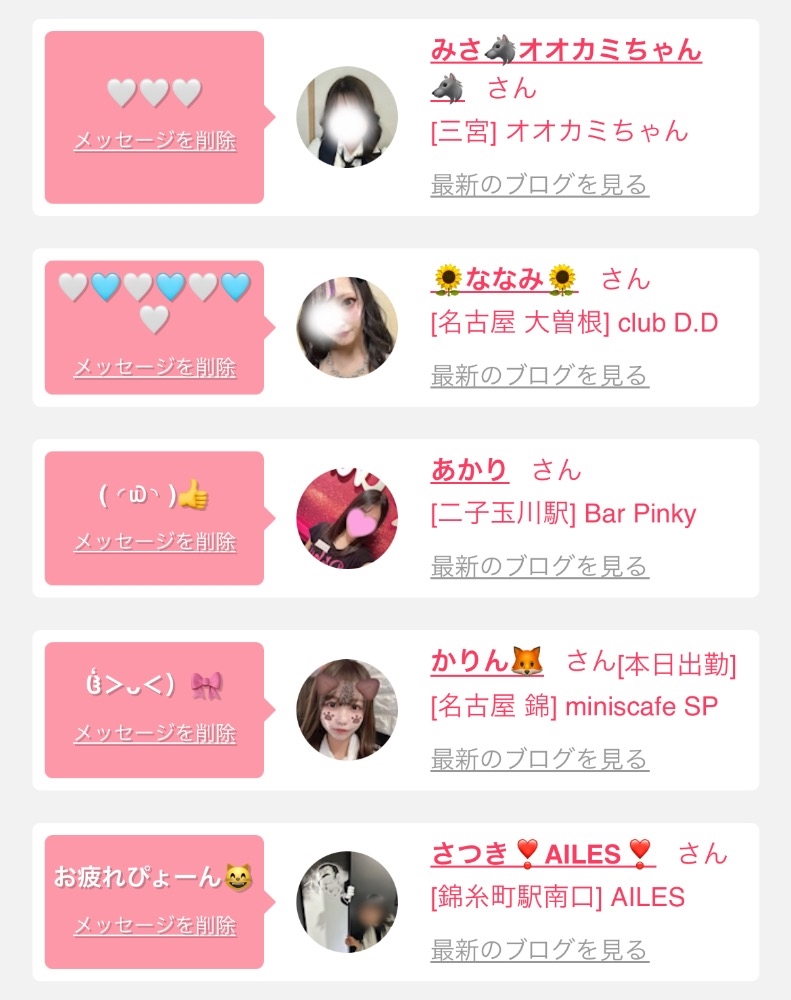Open あかり profile link
The height and width of the screenshot is (1000, 791).
(x=469, y=469)
